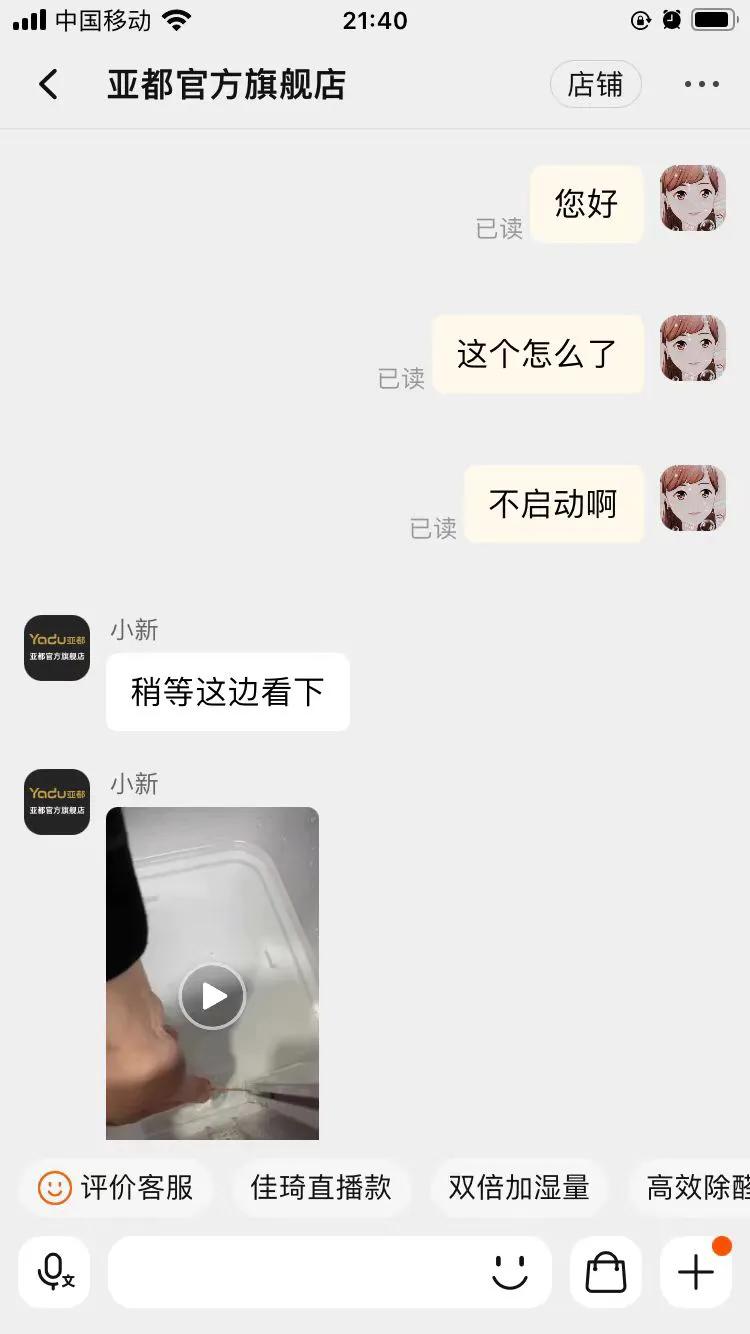This screenshot has height=1334, width=750.
Task: Tap the message bubble 稍等这边看下
Action: tap(227, 691)
